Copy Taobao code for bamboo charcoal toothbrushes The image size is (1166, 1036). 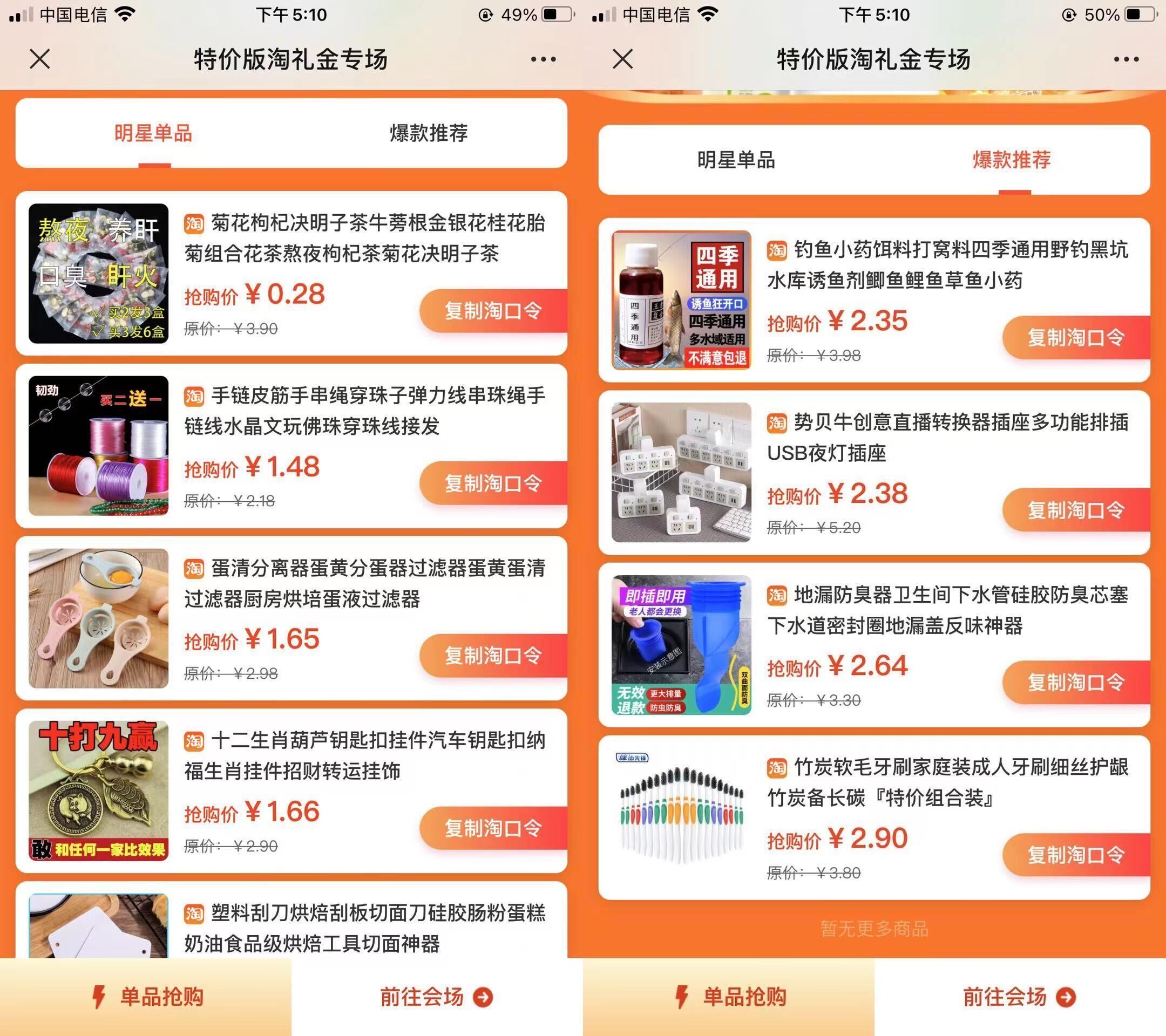pyautogui.click(x=1076, y=855)
